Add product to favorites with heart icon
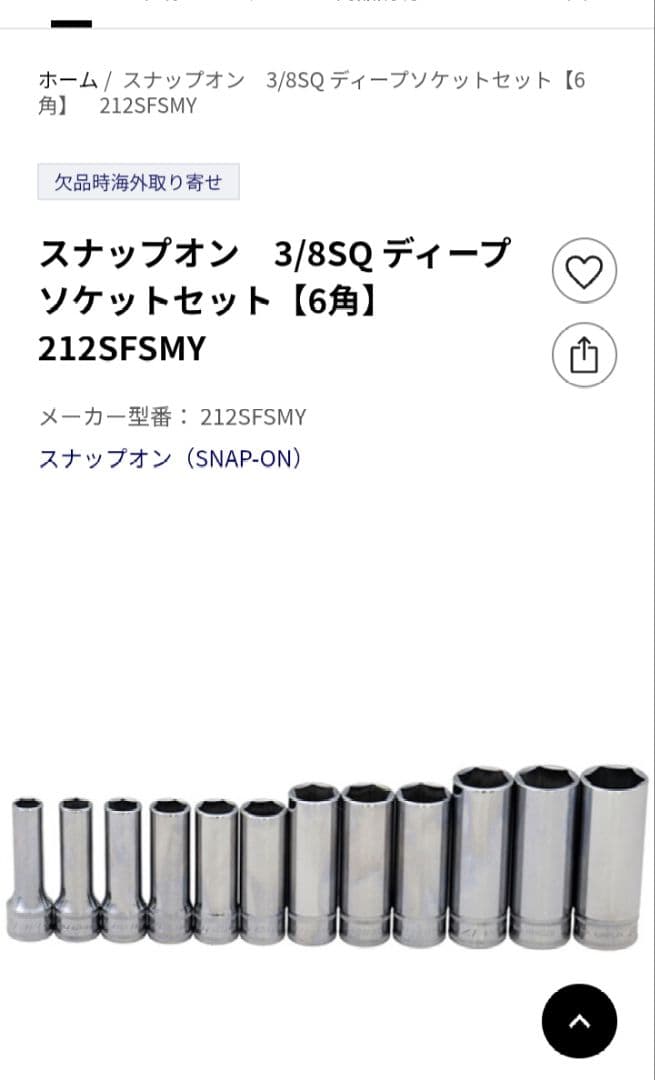Image resolution: width=655 pixels, height=1080 pixels. coord(584,272)
